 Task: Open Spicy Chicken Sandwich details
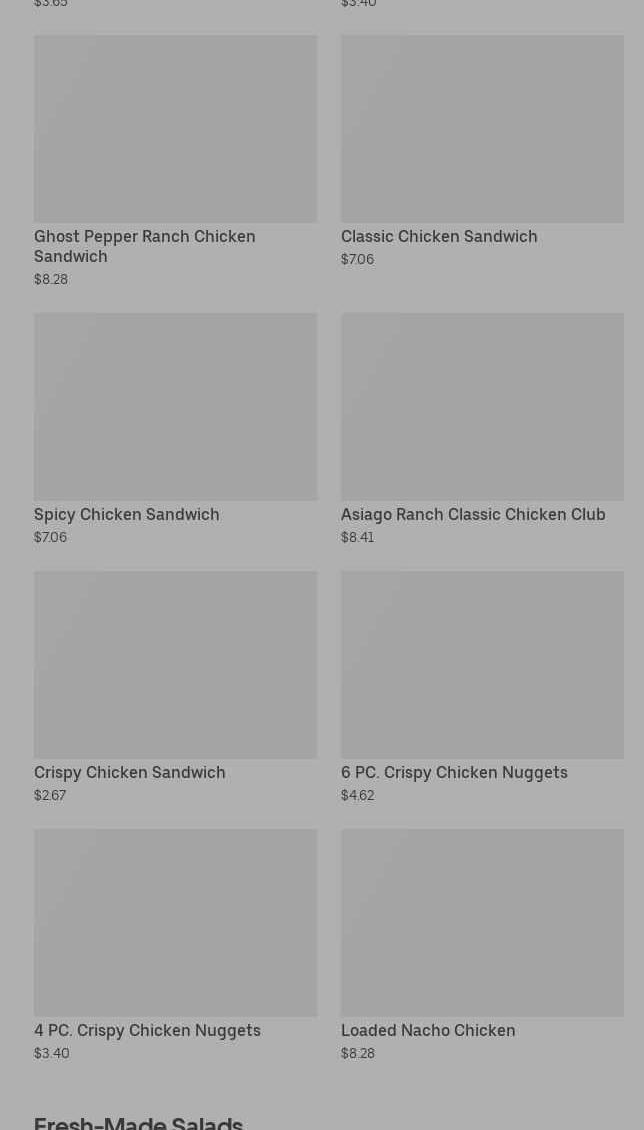[175, 430]
